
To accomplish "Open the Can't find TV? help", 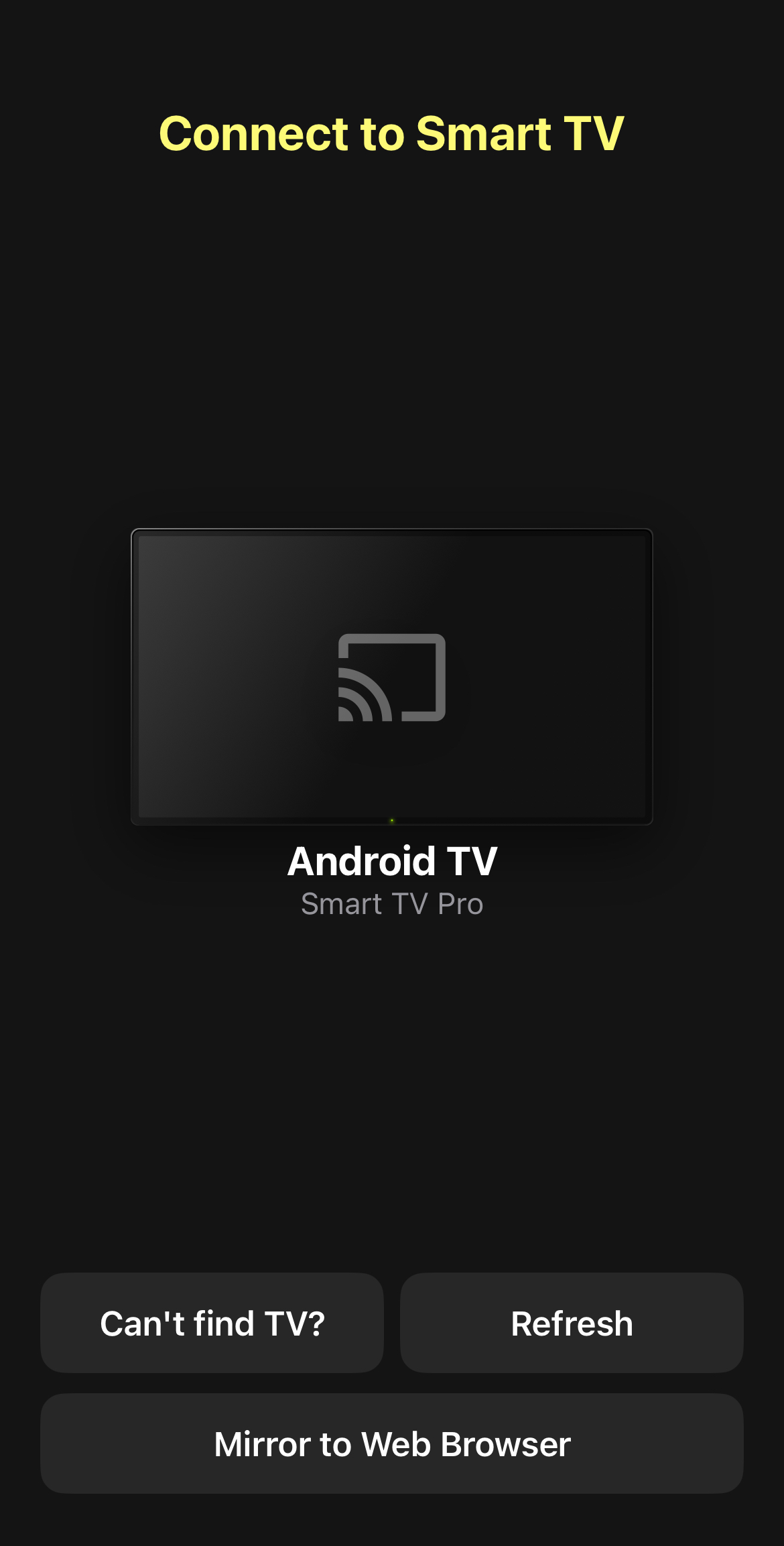I will tap(212, 1324).
